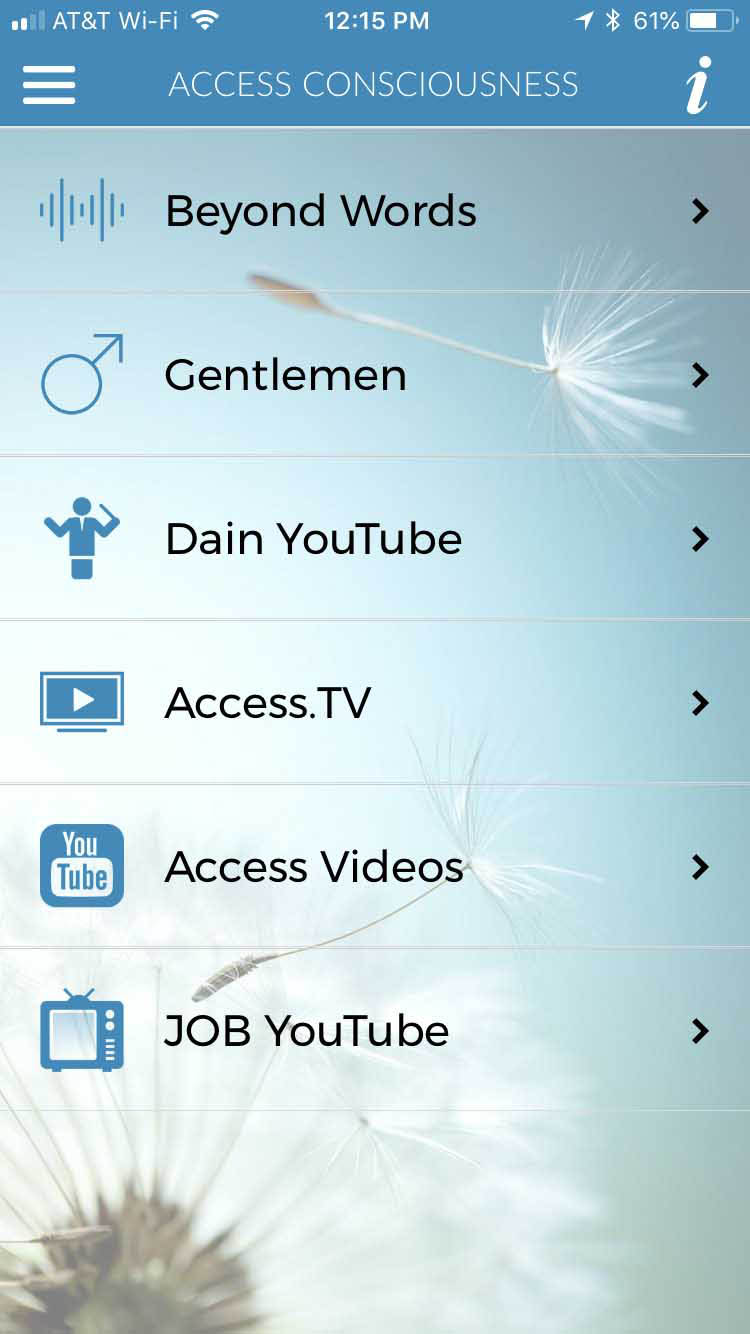Screen dimensions: 750x1334
Task: Open the info icon
Action: point(699,85)
